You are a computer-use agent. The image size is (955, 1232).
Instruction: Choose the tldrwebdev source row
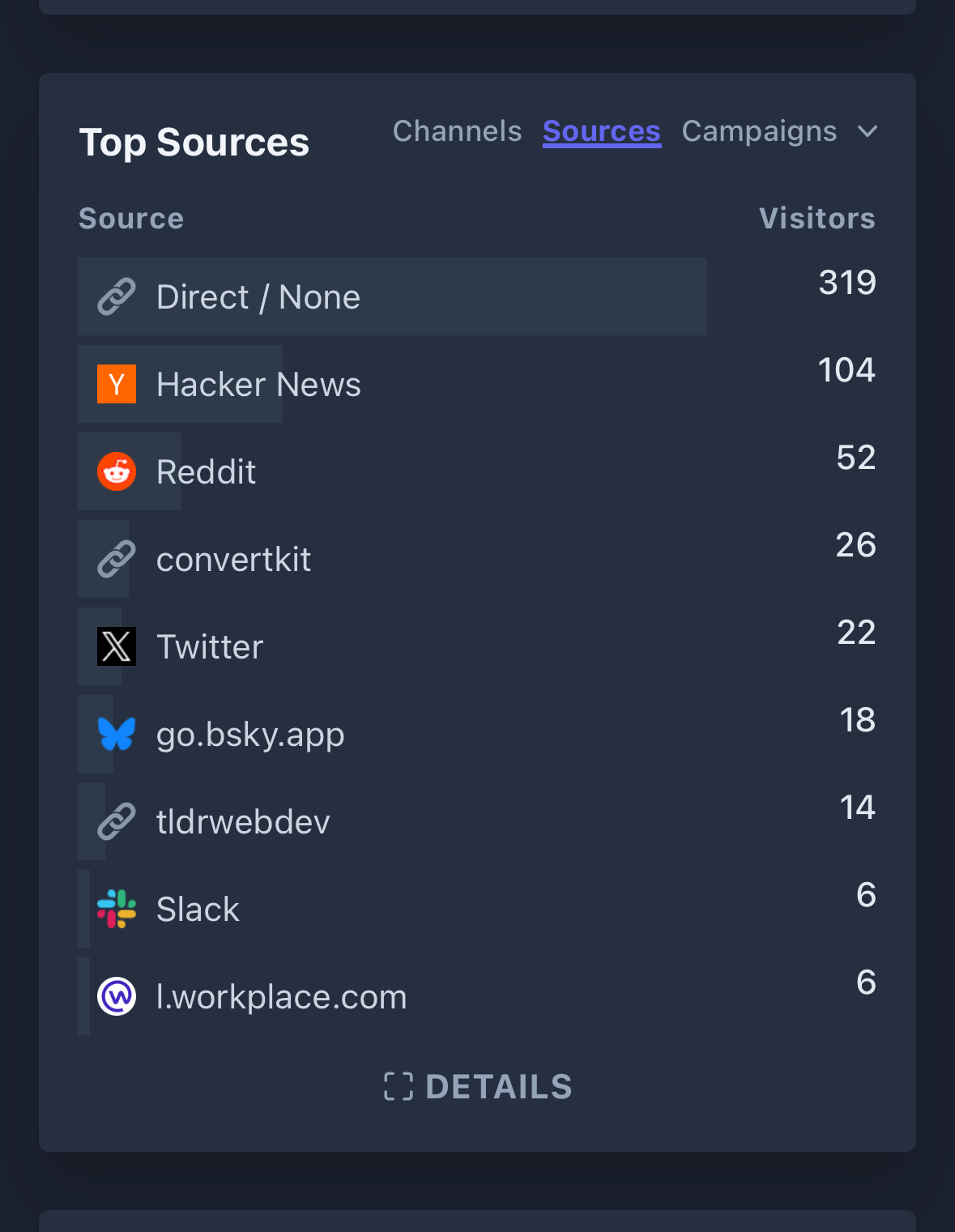pyautogui.click(x=242, y=822)
